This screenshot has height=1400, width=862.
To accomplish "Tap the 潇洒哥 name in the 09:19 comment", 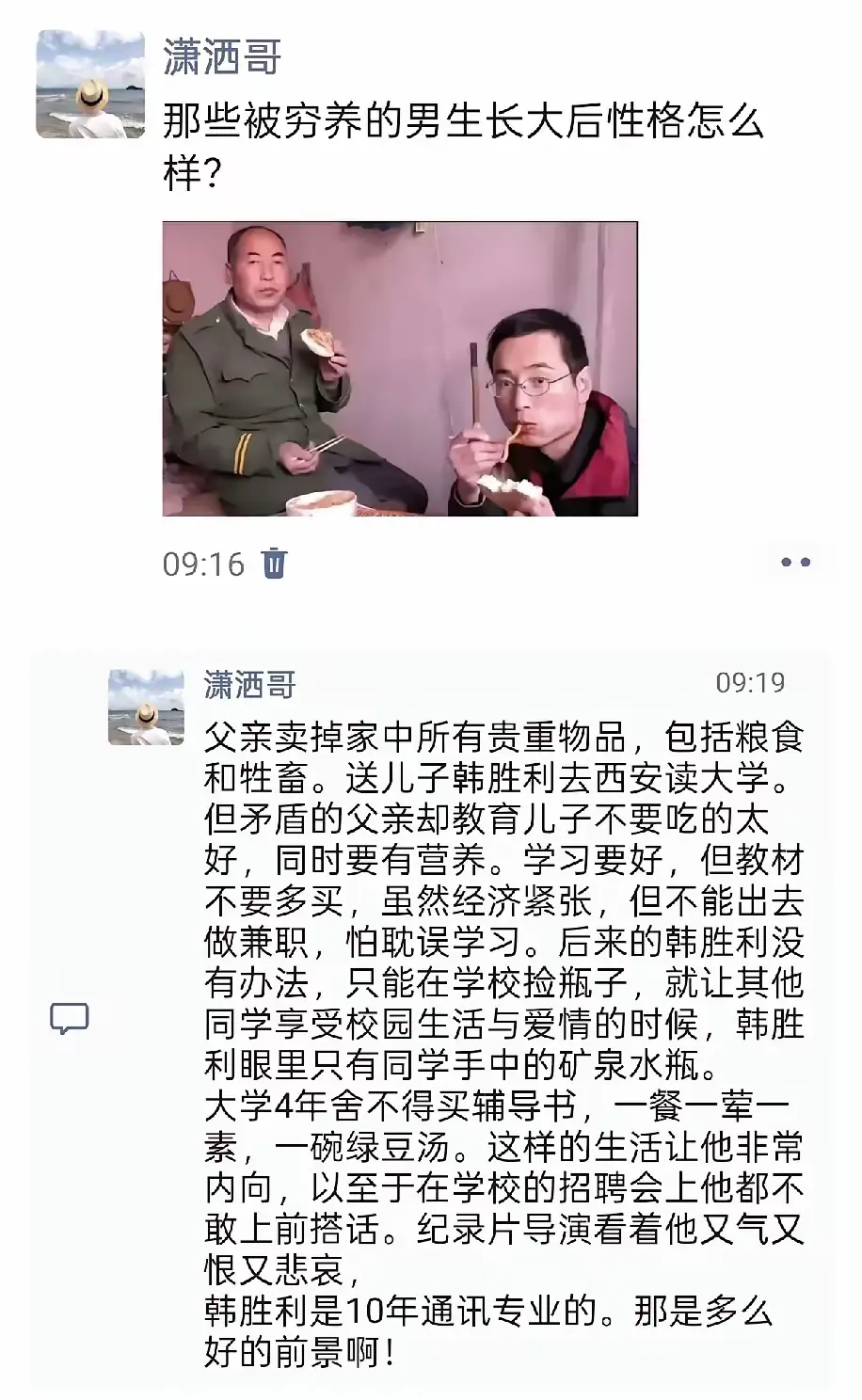I will click(250, 685).
